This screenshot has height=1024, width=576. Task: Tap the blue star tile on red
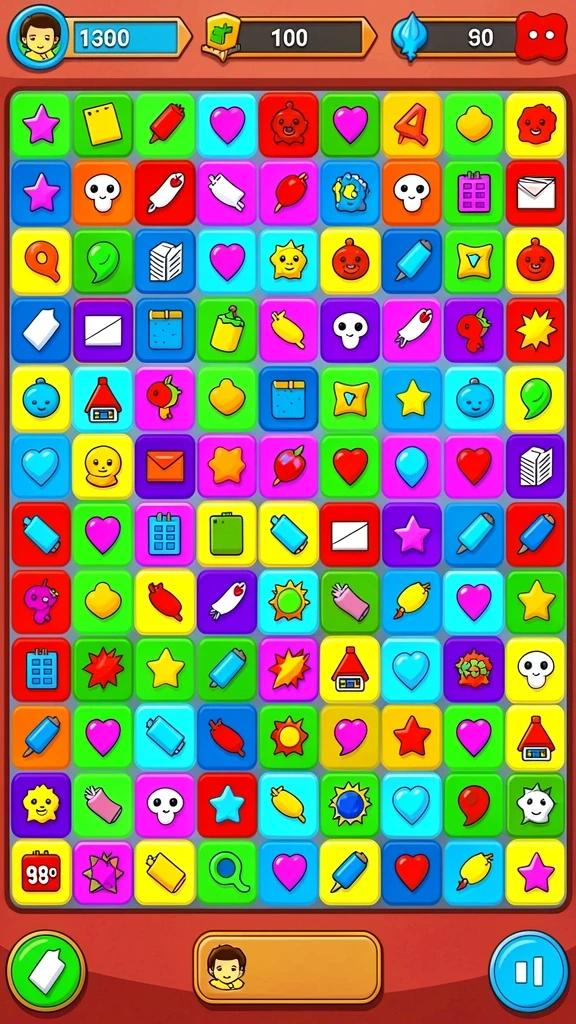coord(227,805)
